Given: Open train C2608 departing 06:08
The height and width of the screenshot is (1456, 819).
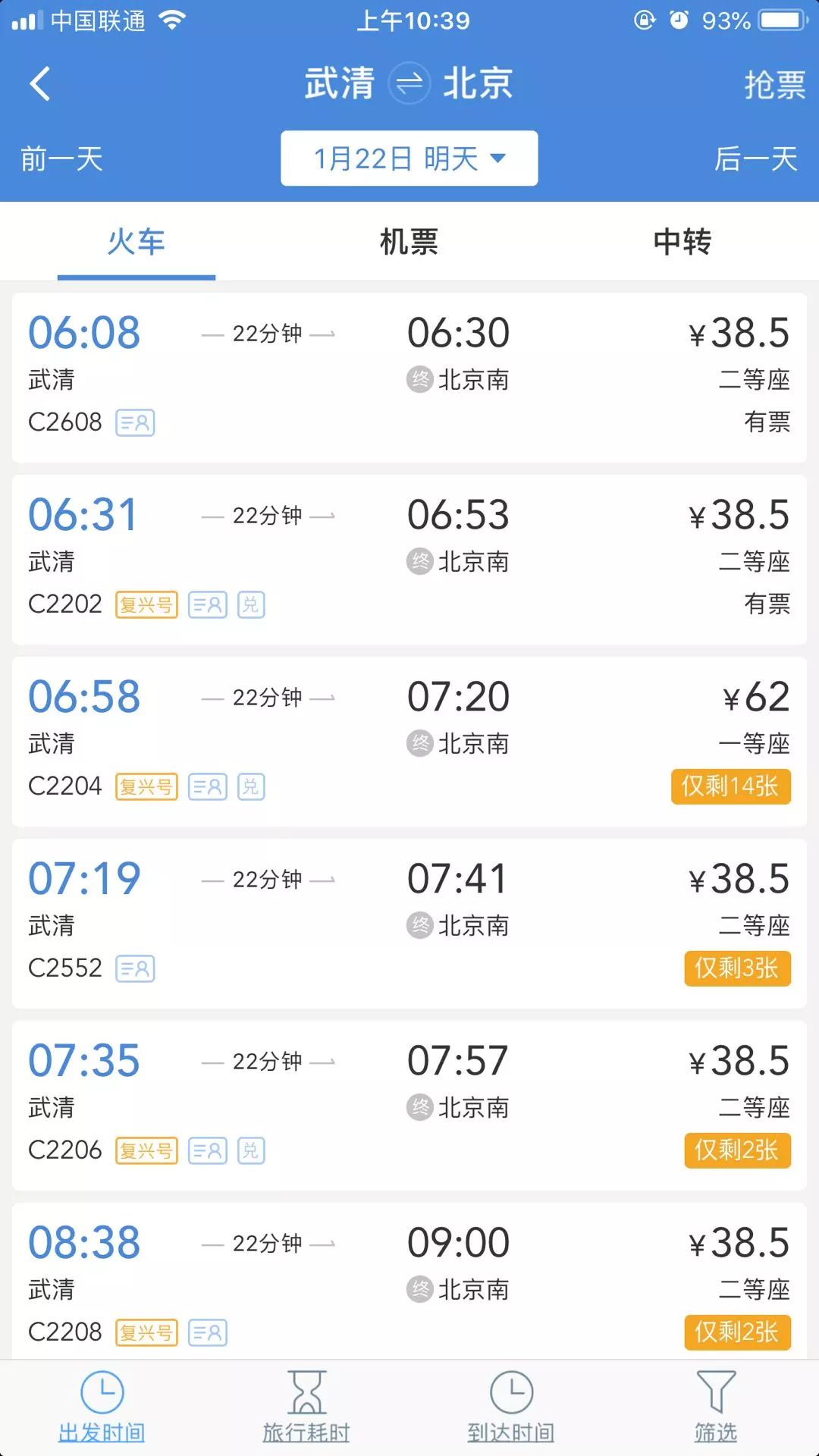Looking at the screenshot, I should point(409,378).
